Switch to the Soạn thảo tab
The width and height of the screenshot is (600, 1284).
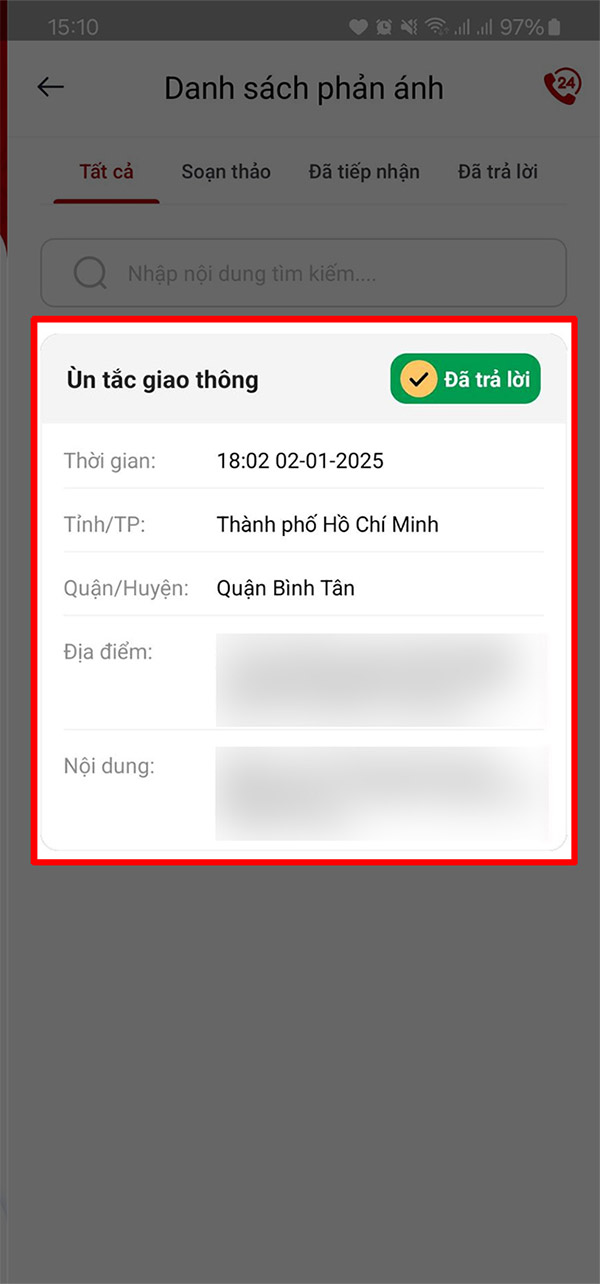coord(226,172)
